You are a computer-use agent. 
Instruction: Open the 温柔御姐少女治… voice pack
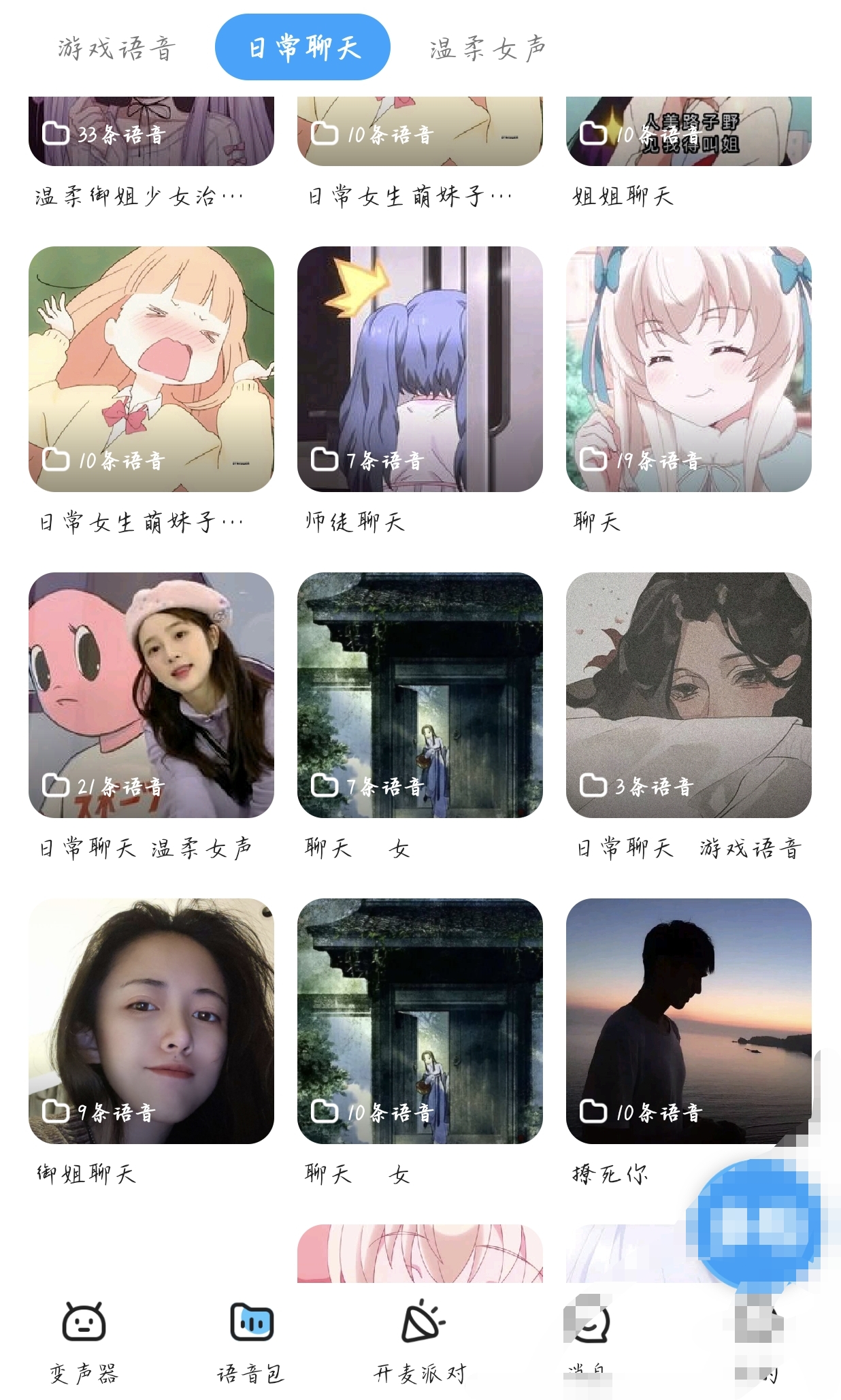[151, 131]
